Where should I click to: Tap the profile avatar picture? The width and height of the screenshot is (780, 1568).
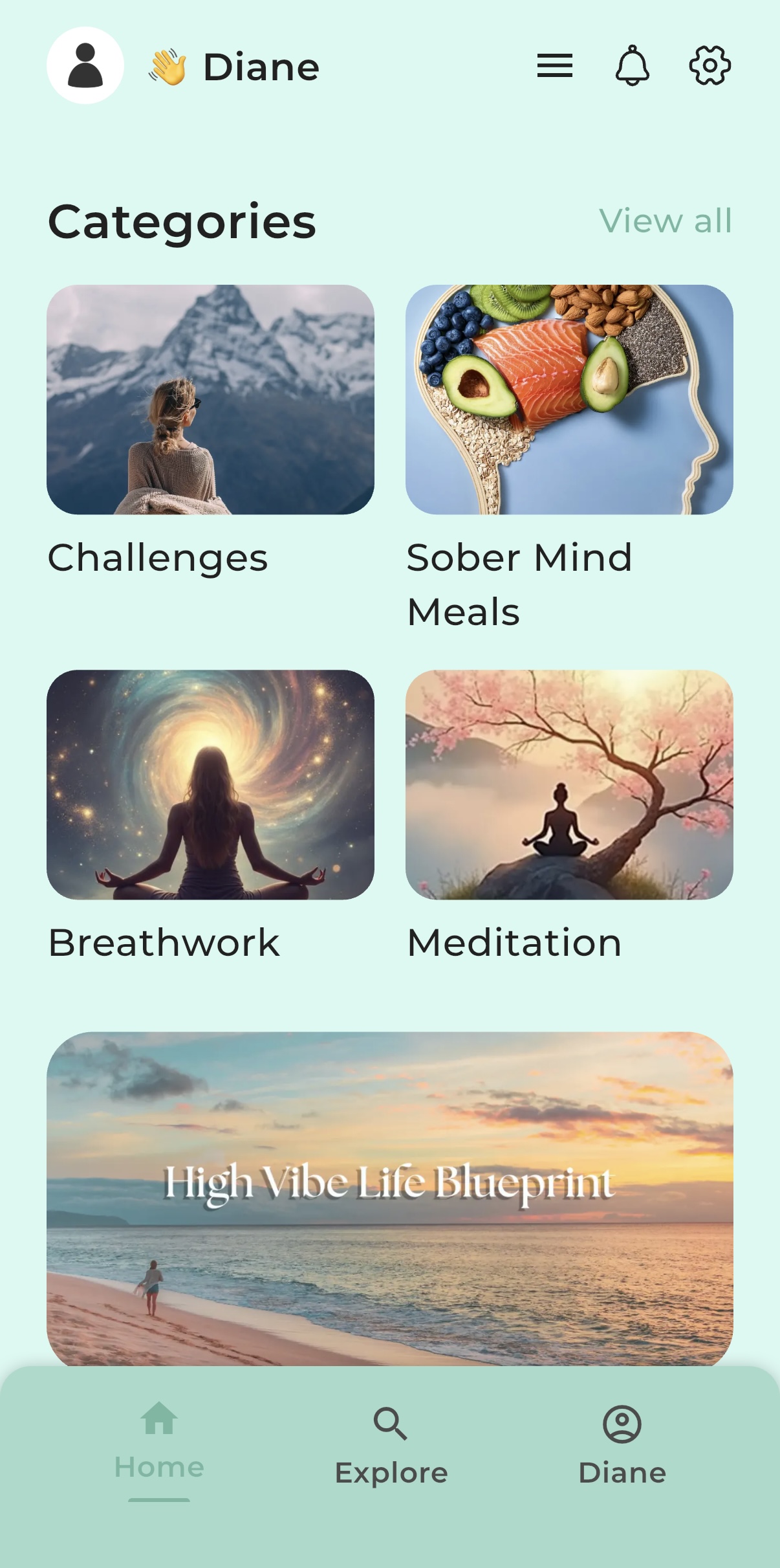click(x=85, y=65)
